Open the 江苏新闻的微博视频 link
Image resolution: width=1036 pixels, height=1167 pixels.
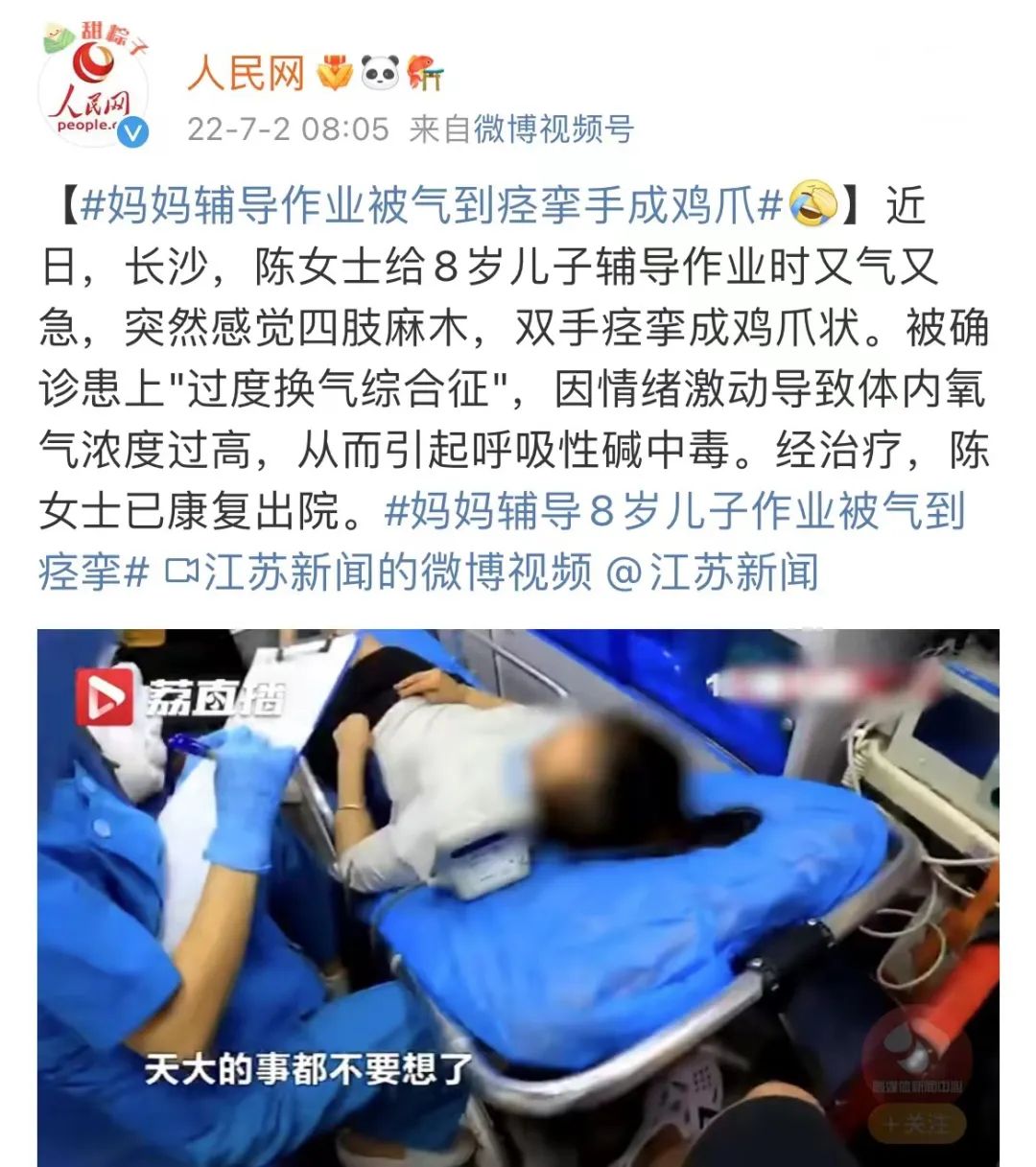tap(379, 572)
